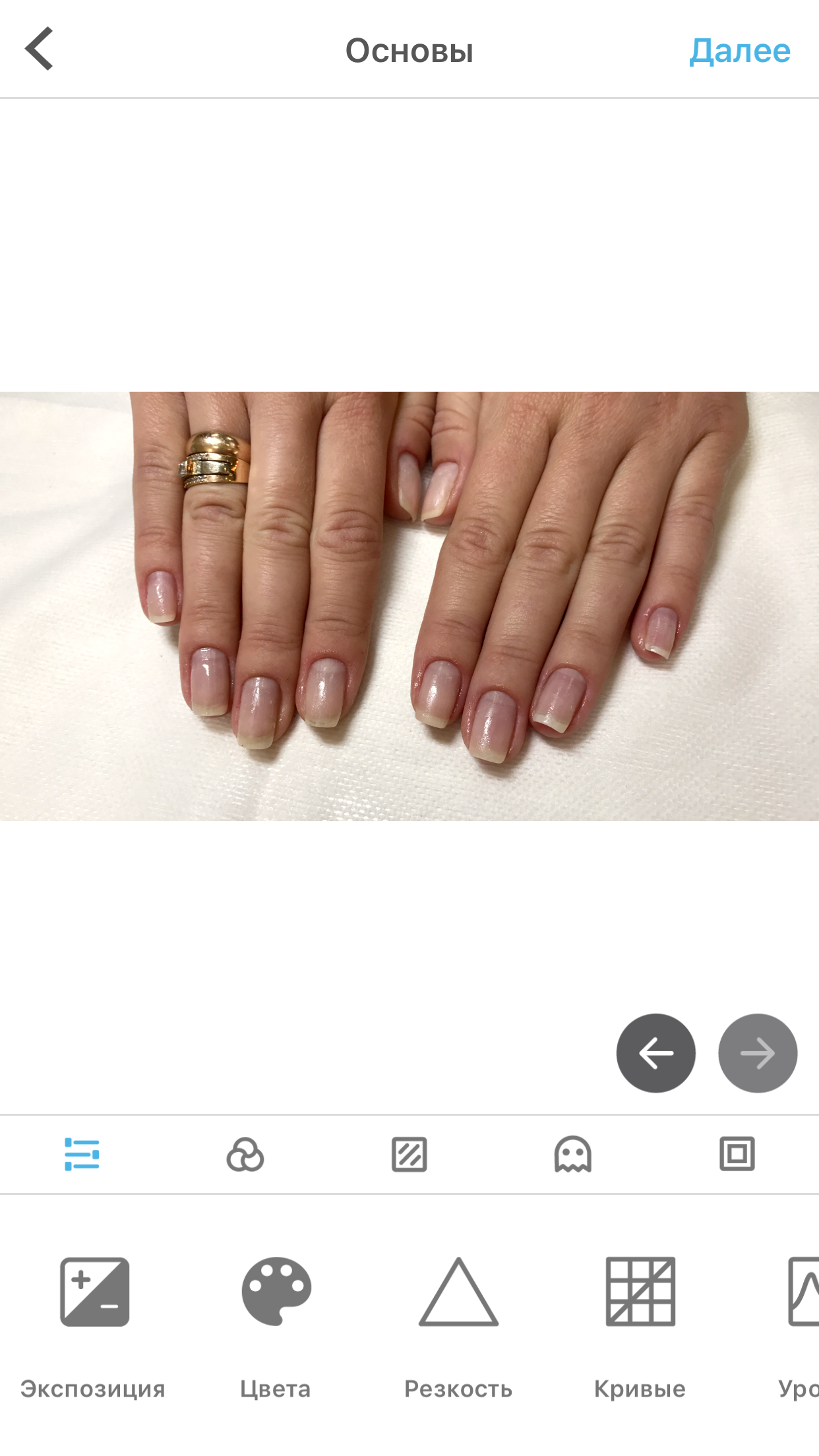Open the Кривые curves tool
Image resolution: width=819 pixels, height=1456 pixels.
click(x=640, y=1327)
